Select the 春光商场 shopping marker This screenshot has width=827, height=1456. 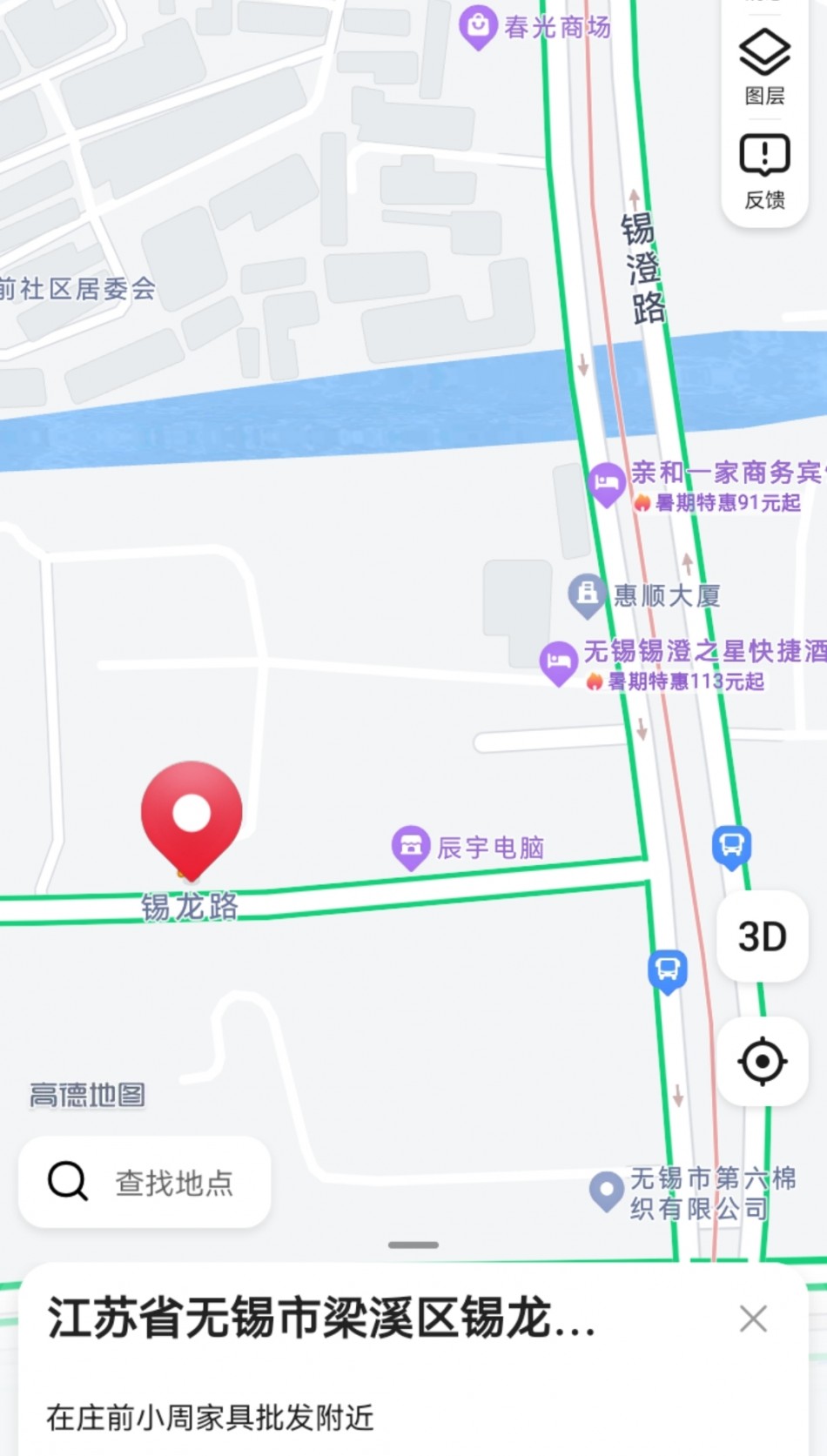pos(478,27)
